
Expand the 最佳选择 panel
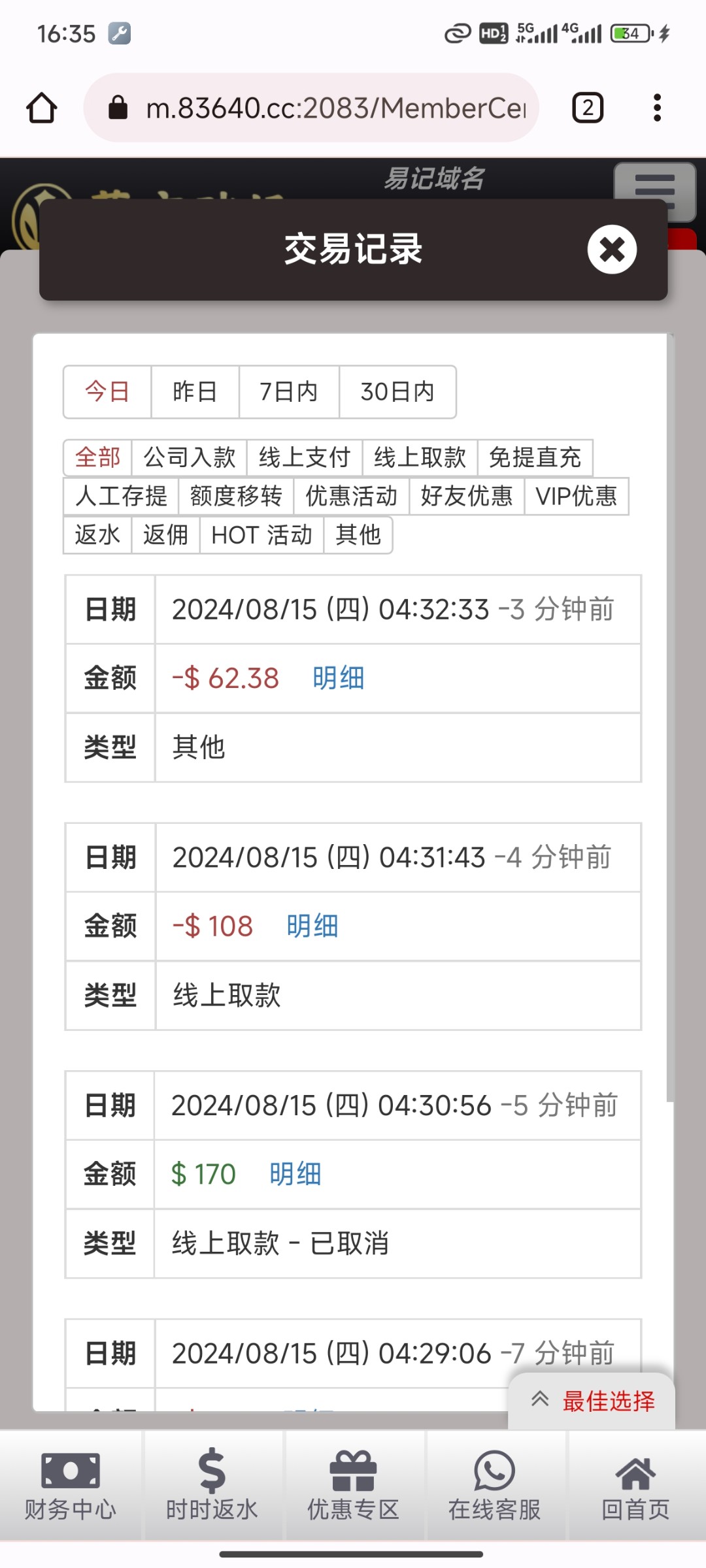click(x=592, y=1401)
